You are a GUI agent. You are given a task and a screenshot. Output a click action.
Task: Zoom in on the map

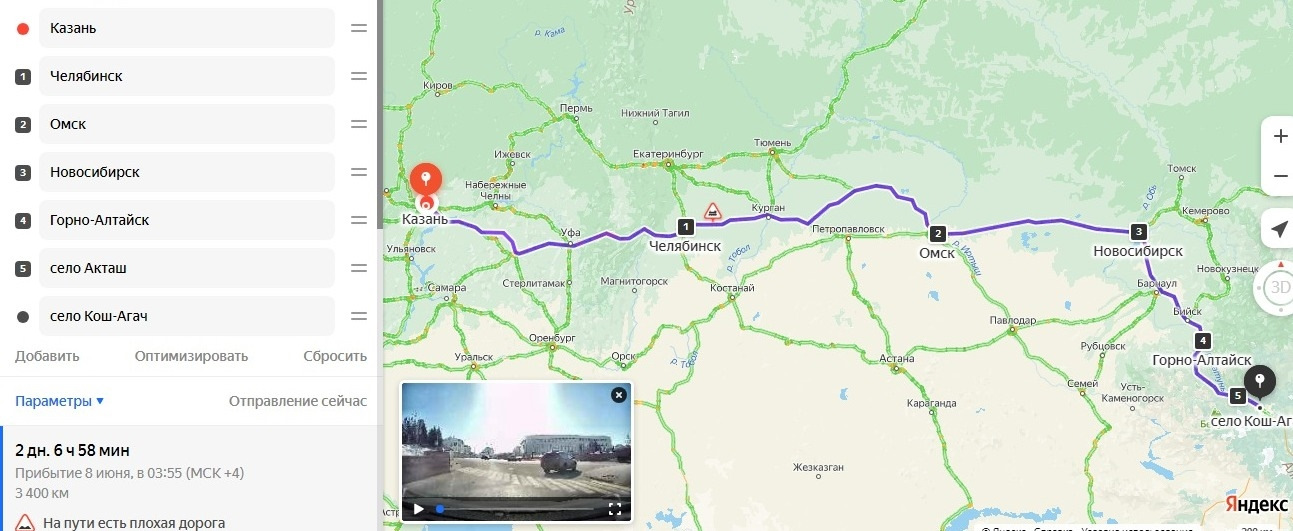(x=1280, y=137)
